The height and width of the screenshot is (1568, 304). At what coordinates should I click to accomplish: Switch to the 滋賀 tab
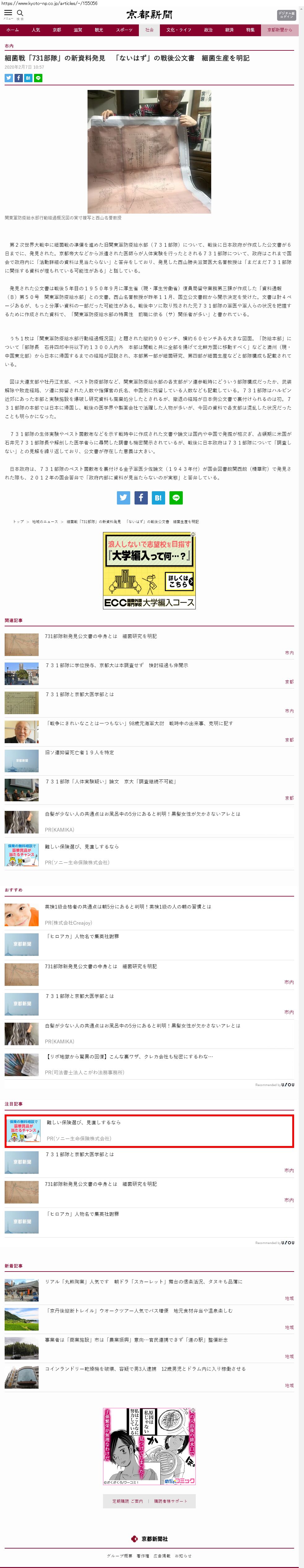tap(78, 30)
